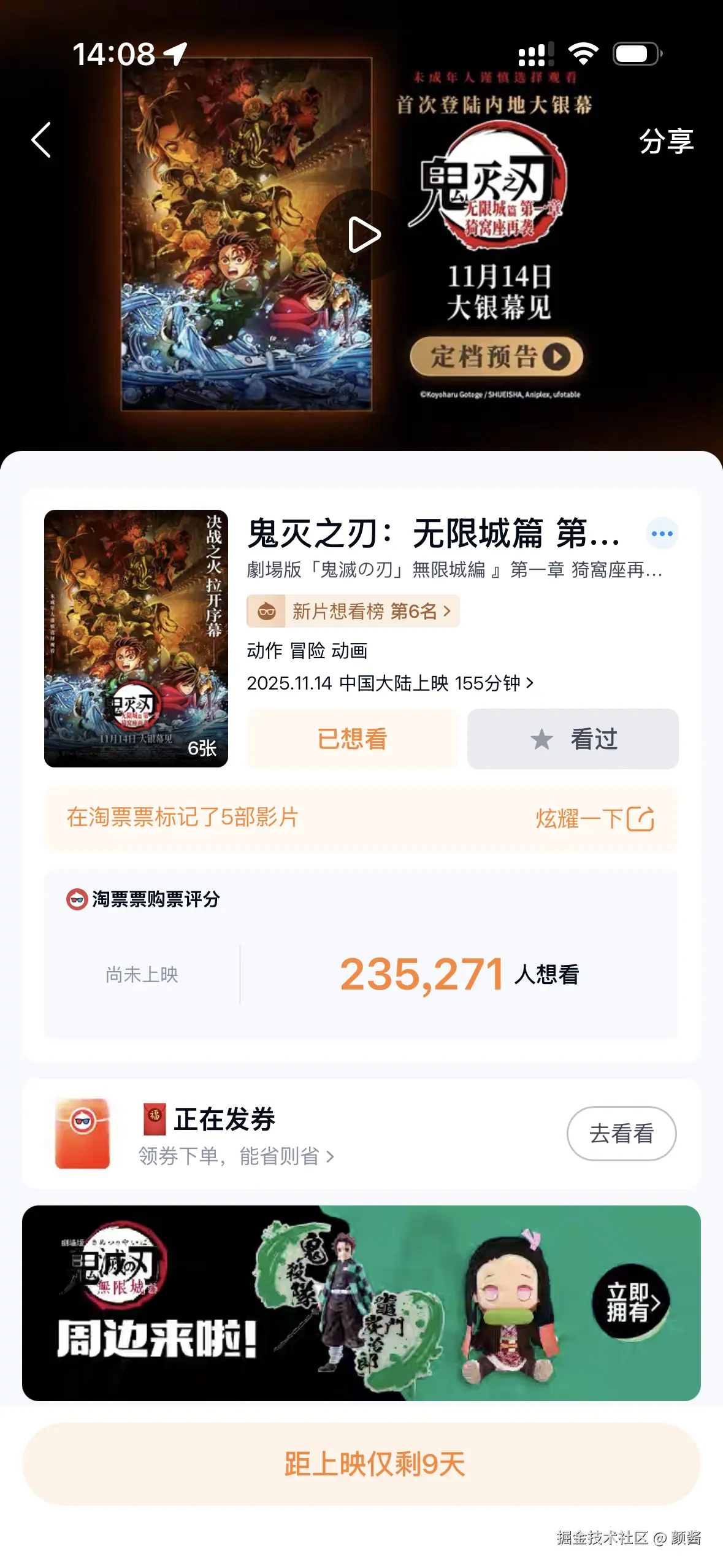Tap 去看看 to view coupons
Screen dimensions: 723x1568
click(x=621, y=1133)
